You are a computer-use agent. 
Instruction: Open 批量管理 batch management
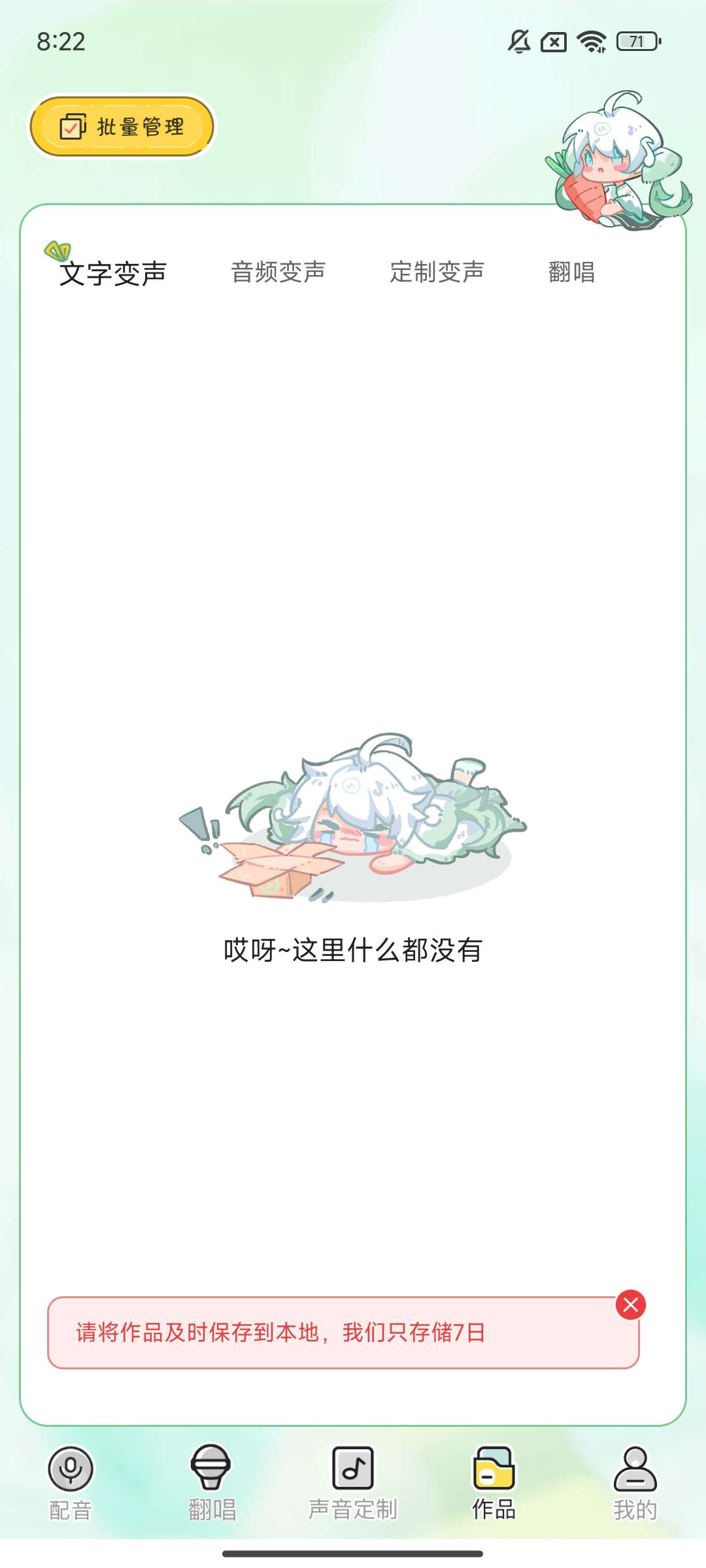pos(122,127)
